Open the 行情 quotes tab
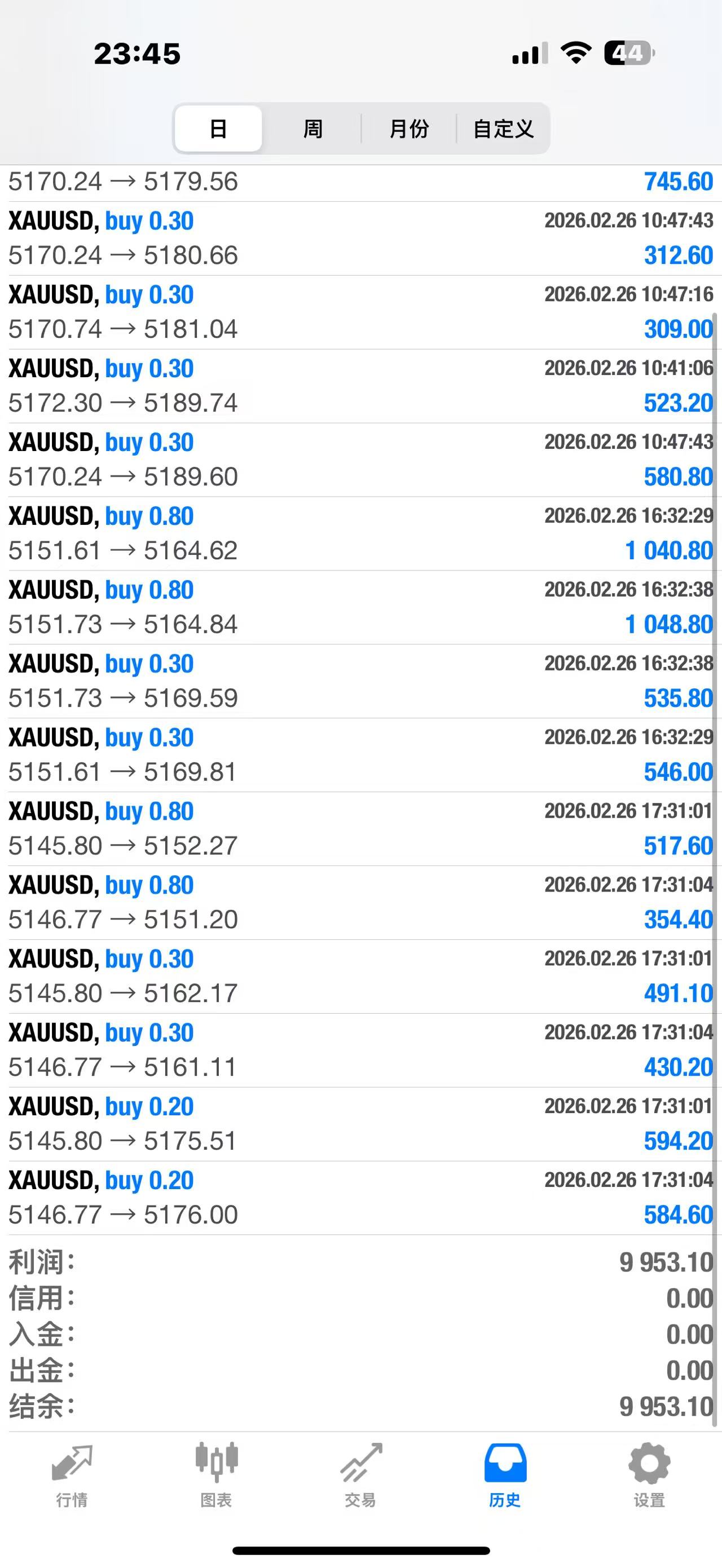Viewport: 722px width, 1568px height. point(72,1474)
